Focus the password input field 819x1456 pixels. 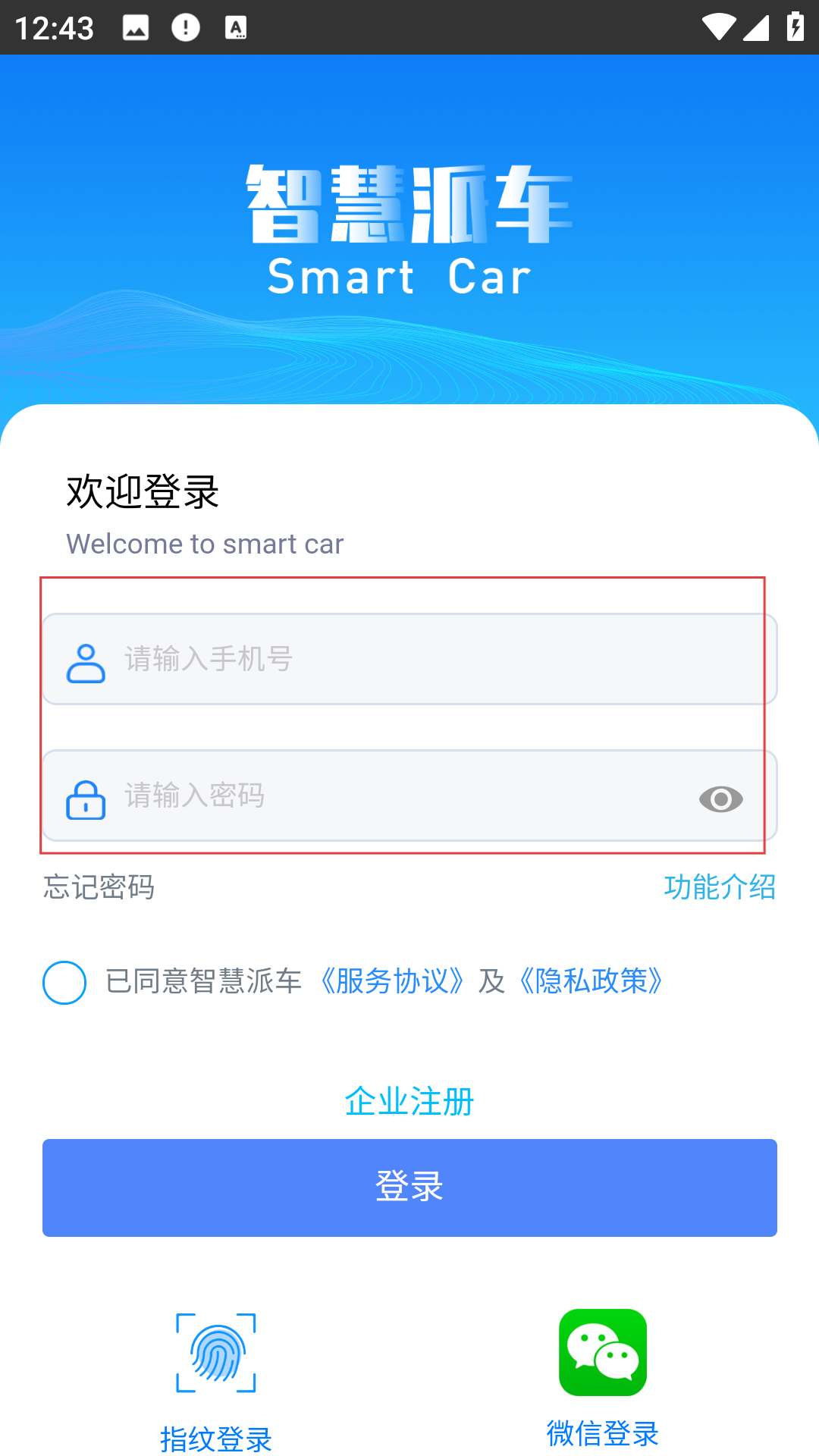coord(394,795)
